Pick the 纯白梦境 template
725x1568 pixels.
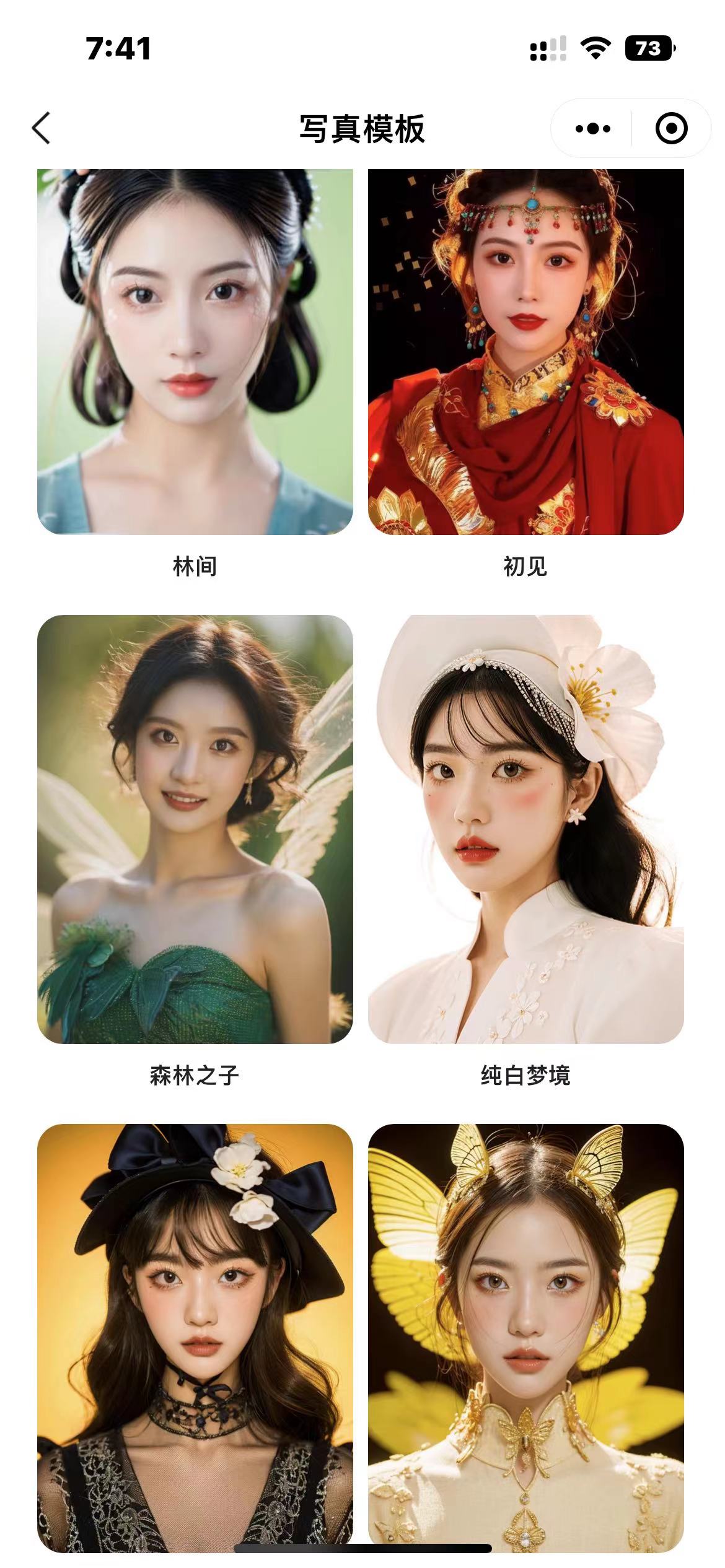click(525, 829)
